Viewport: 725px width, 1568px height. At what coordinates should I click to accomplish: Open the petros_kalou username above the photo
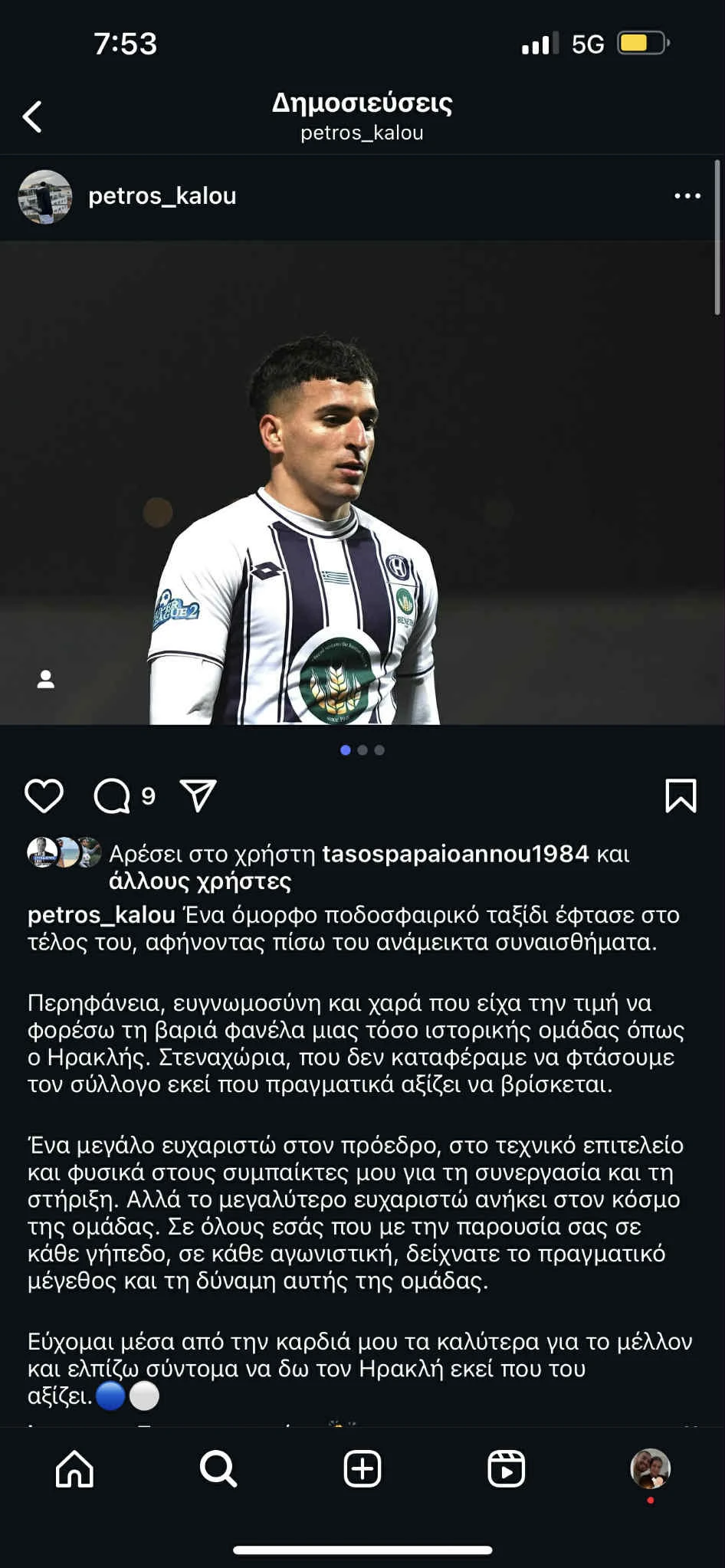click(x=162, y=196)
